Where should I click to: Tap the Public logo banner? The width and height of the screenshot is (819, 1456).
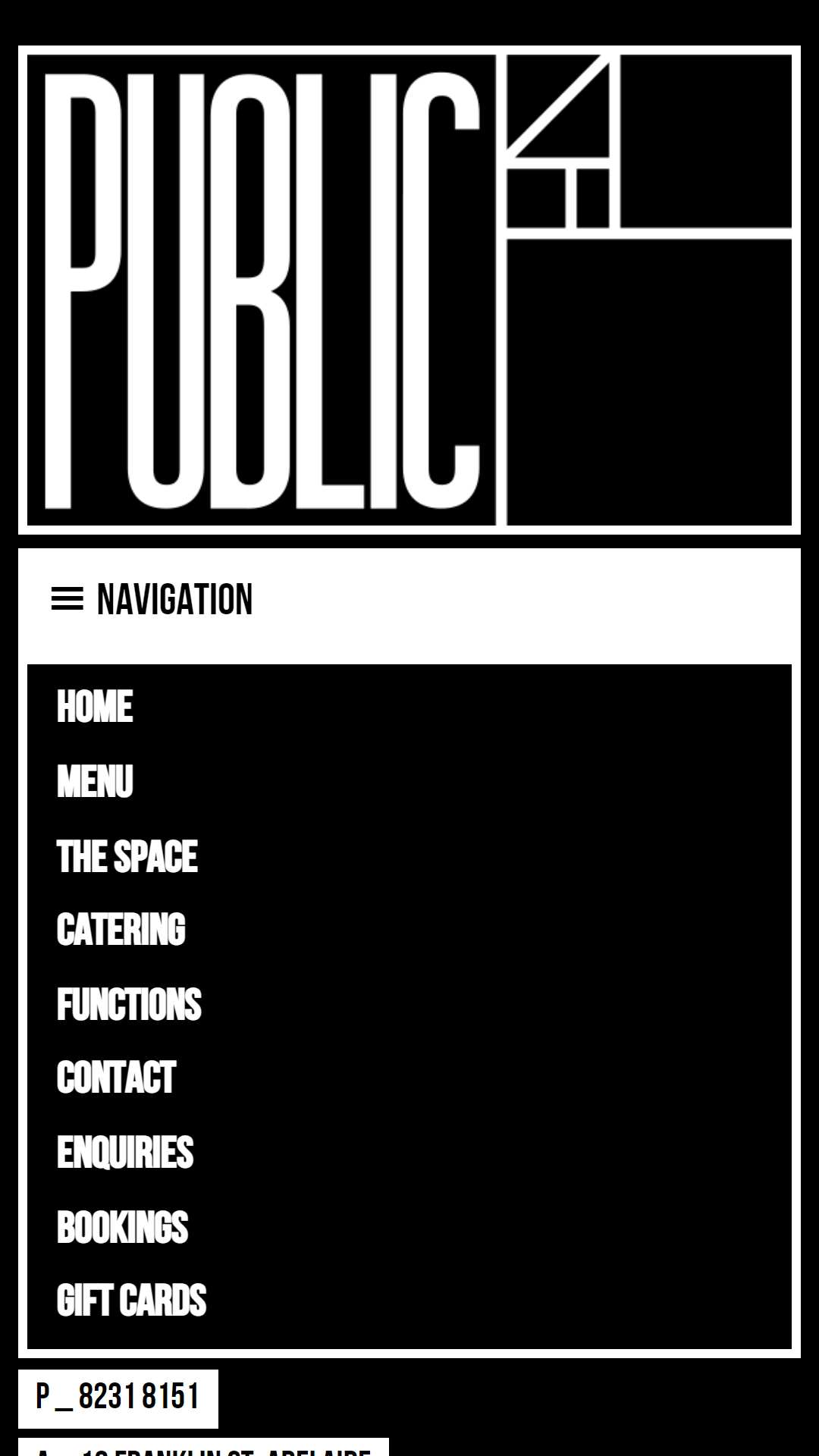409,290
